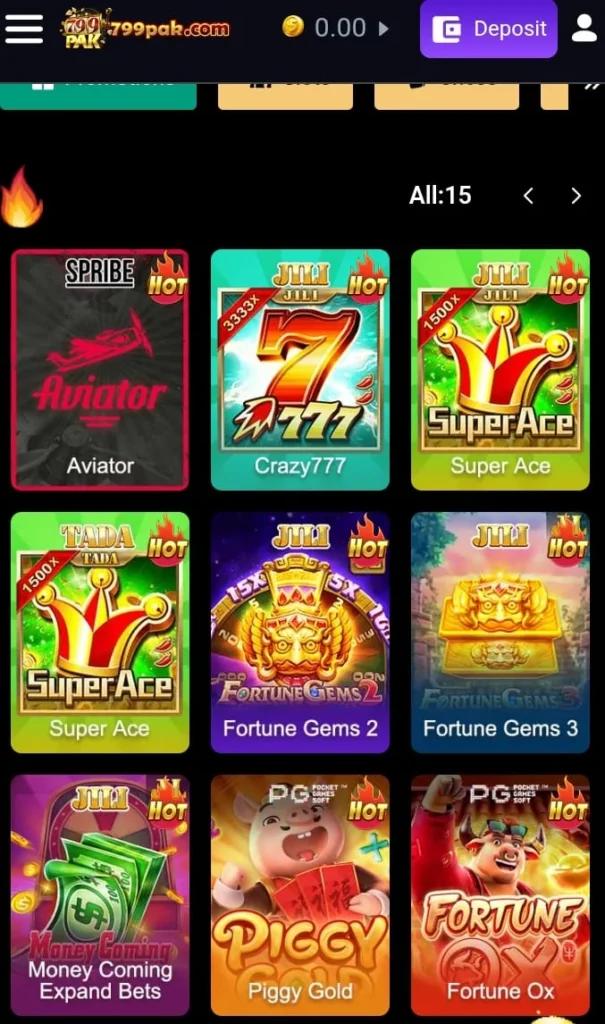Open the hamburger menu
Viewport: 605px width, 1024px height.
pyautogui.click(x=24, y=28)
